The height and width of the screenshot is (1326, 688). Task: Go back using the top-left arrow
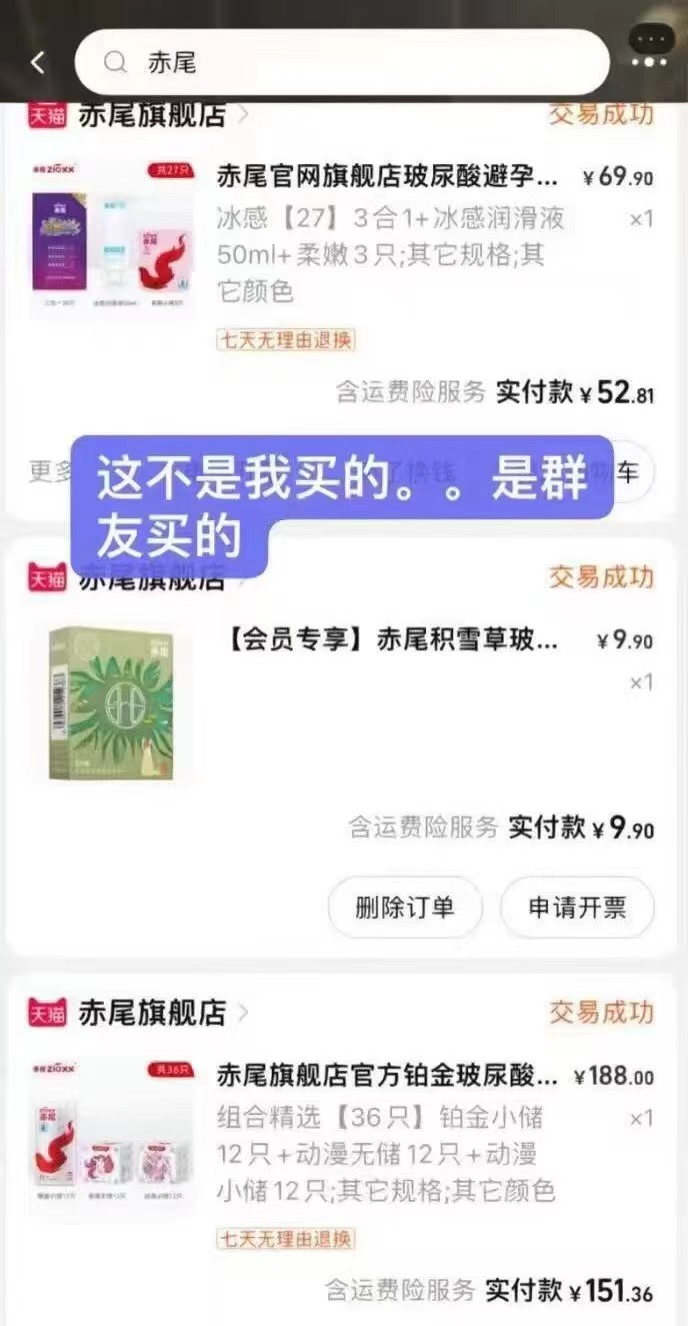pos(38,63)
